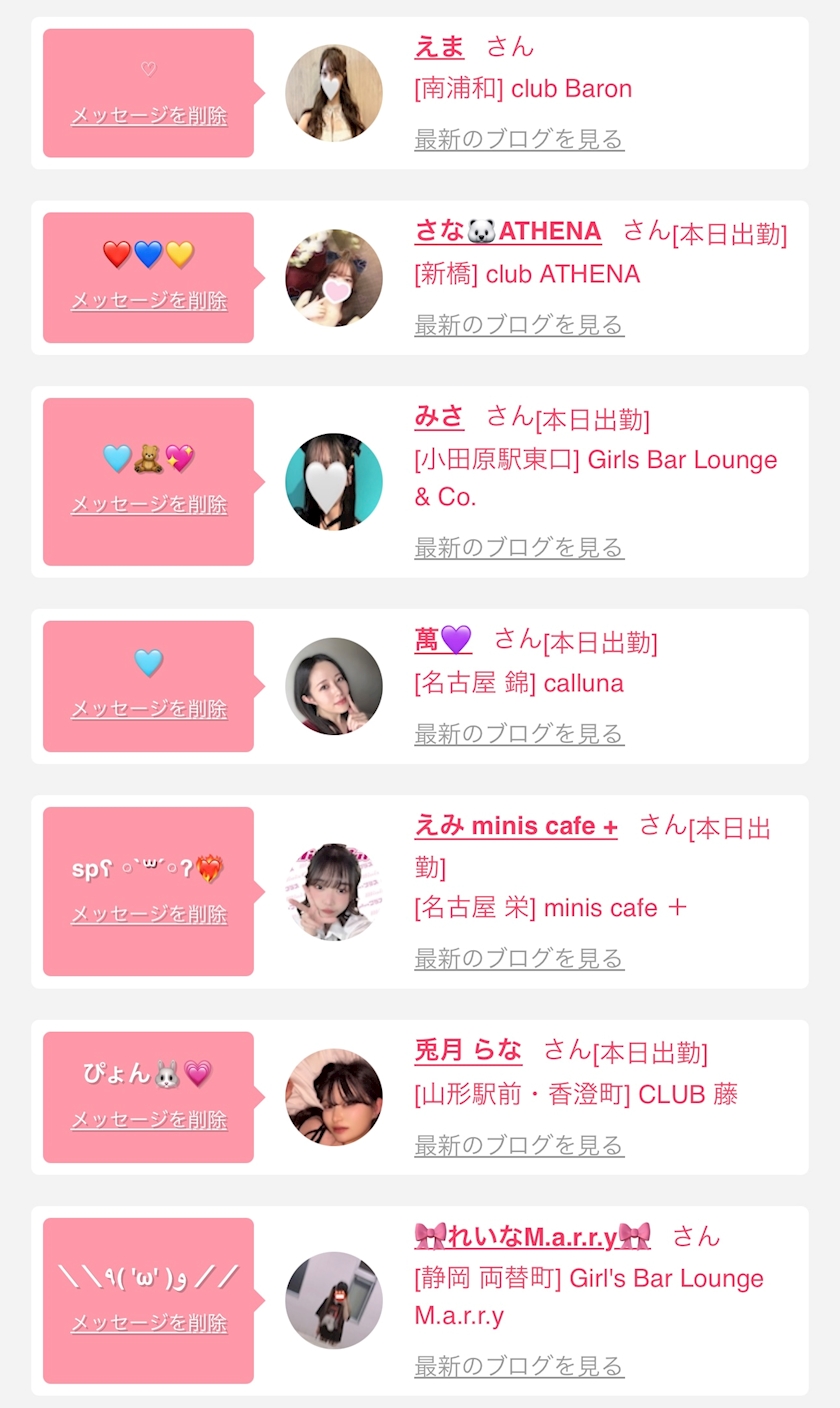The width and height of the screenshot is (840, 1408).
Task: Delete the ぴょん message
Action: (x=149, y=1121)
